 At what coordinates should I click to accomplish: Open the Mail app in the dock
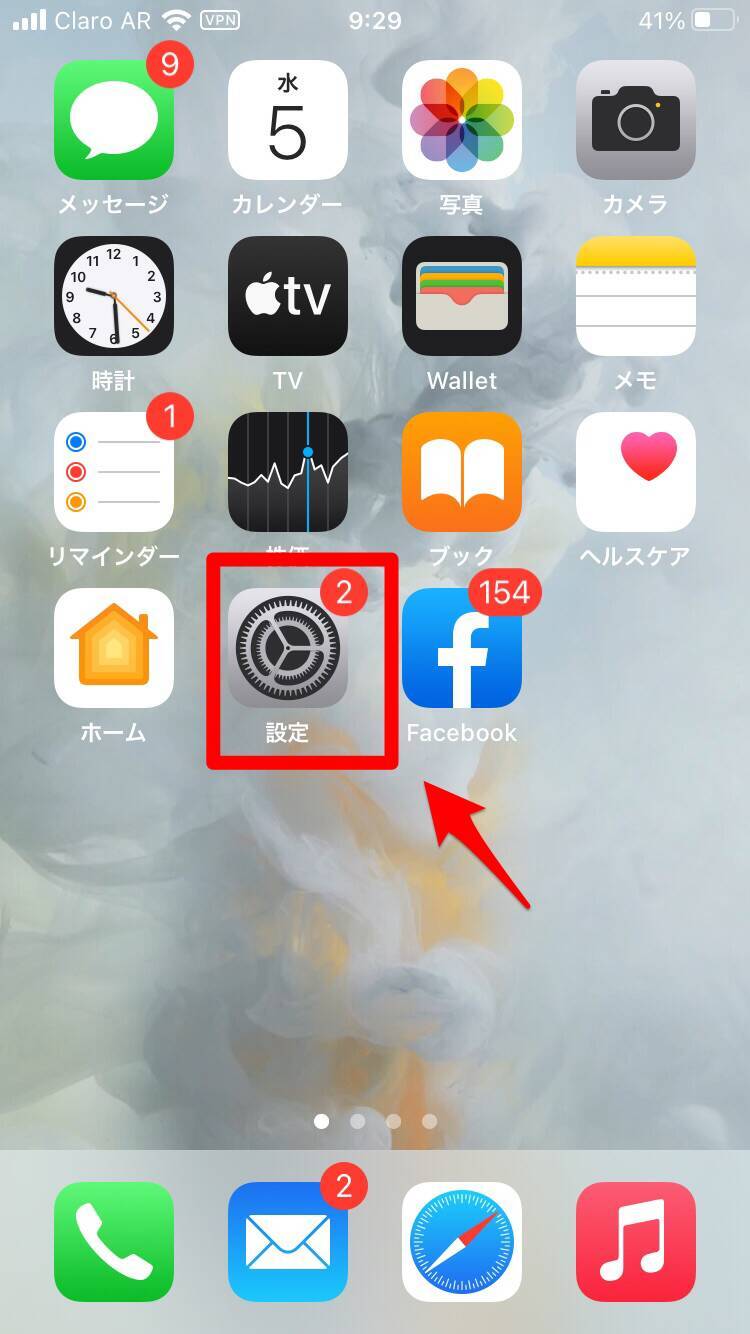[x=288, y=1242]
